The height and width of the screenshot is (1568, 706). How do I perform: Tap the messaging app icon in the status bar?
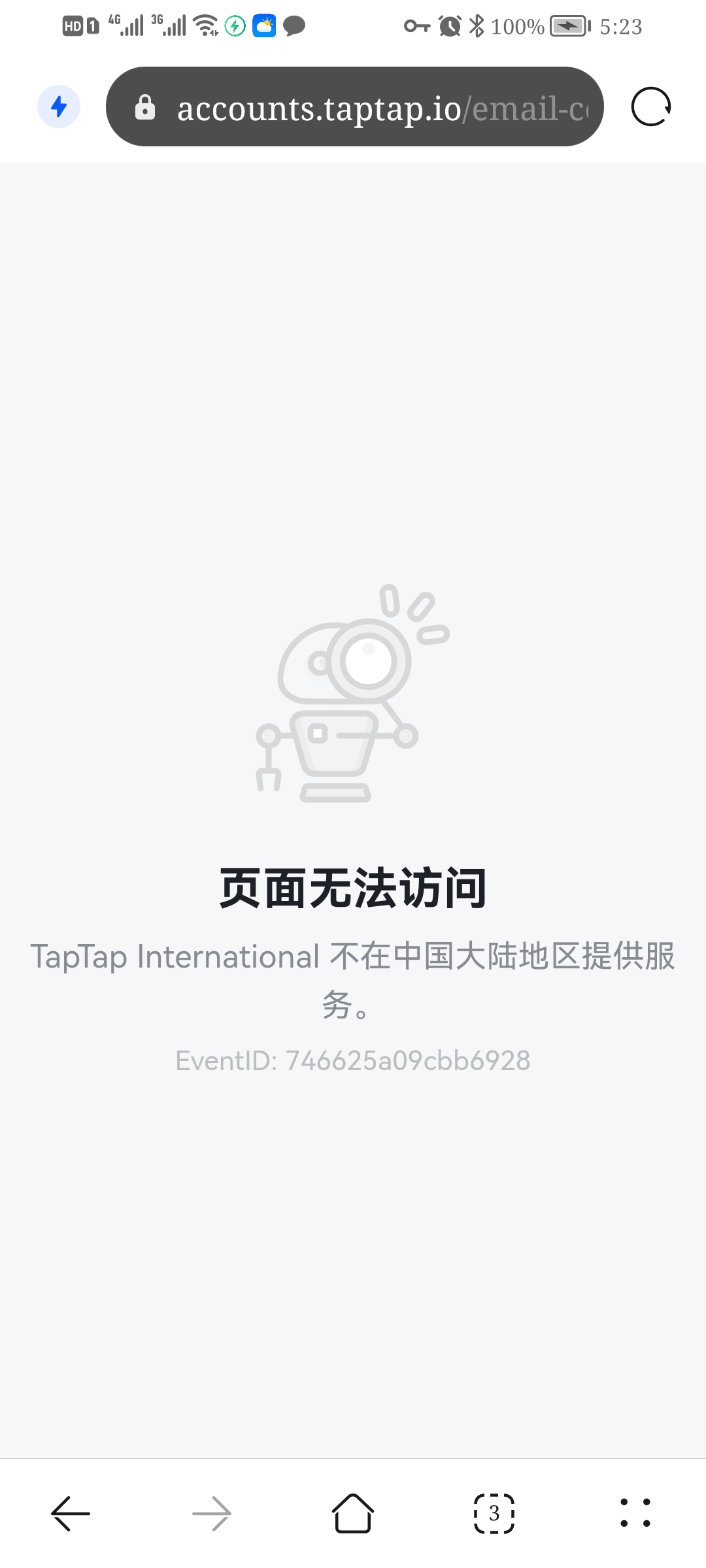294,26
